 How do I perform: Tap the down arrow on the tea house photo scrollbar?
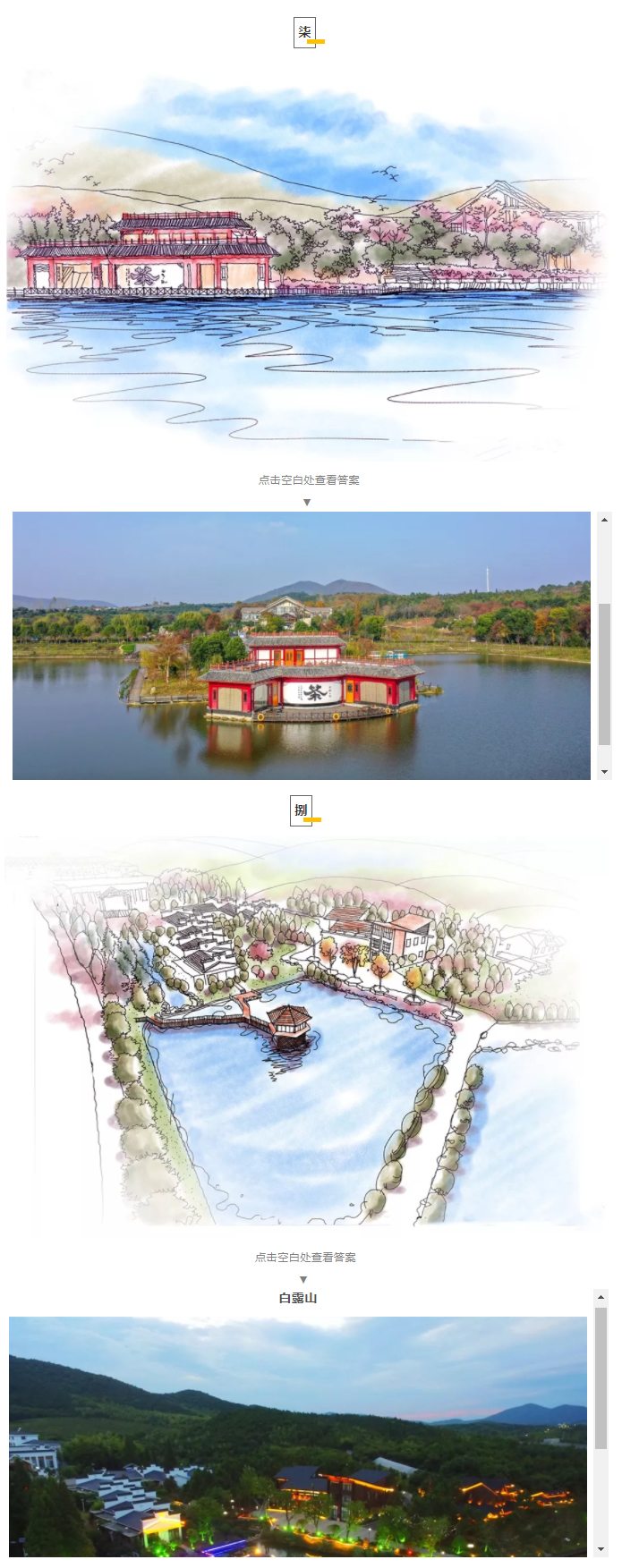[x=605, y=772]
